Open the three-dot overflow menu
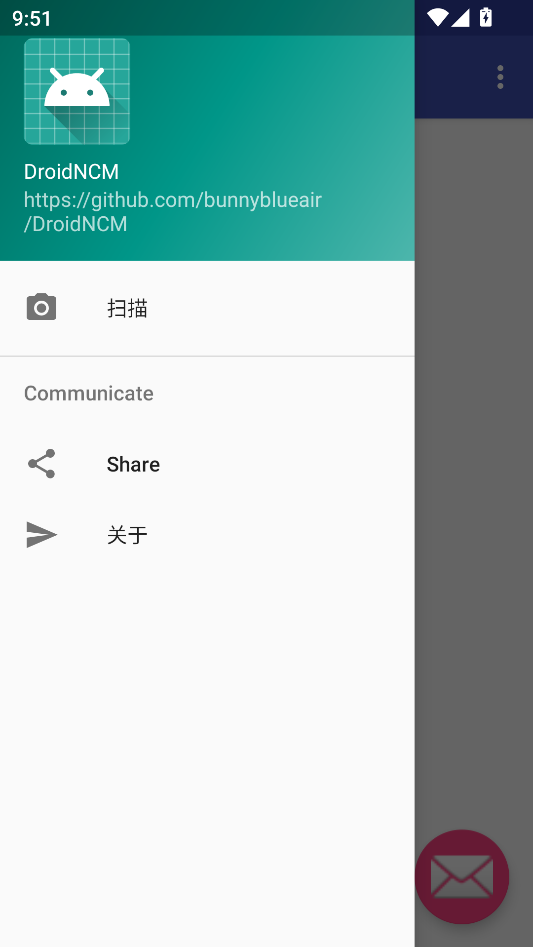Viewport: 533px width, 947px height. 500,77
